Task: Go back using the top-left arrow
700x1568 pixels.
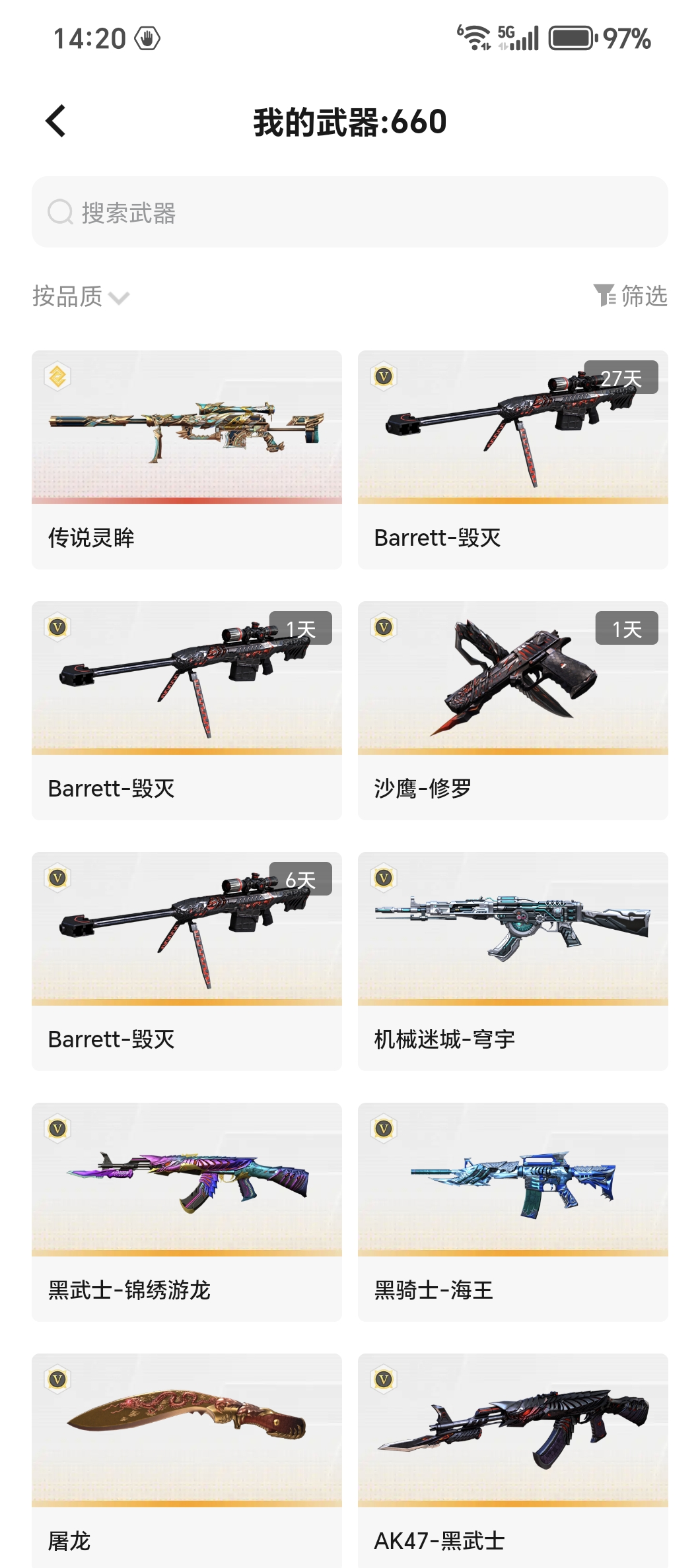Action: pos(56,121)
